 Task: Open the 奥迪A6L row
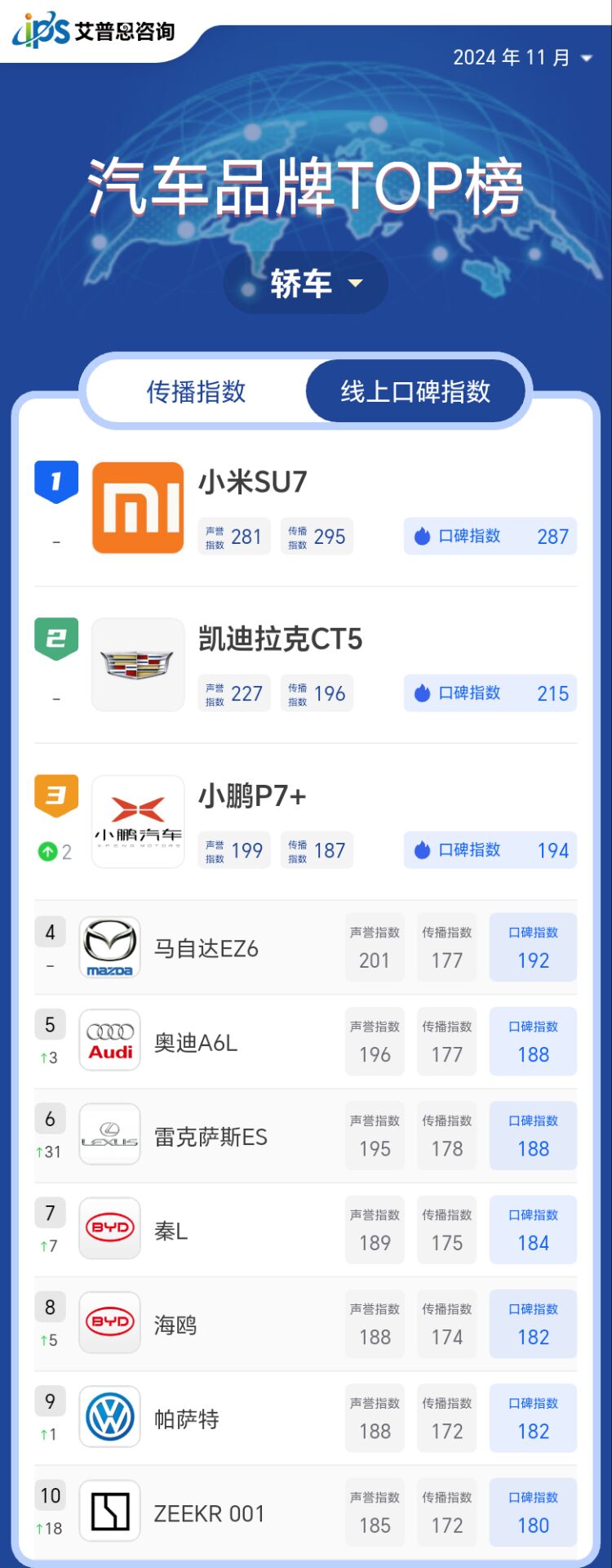196,1043
